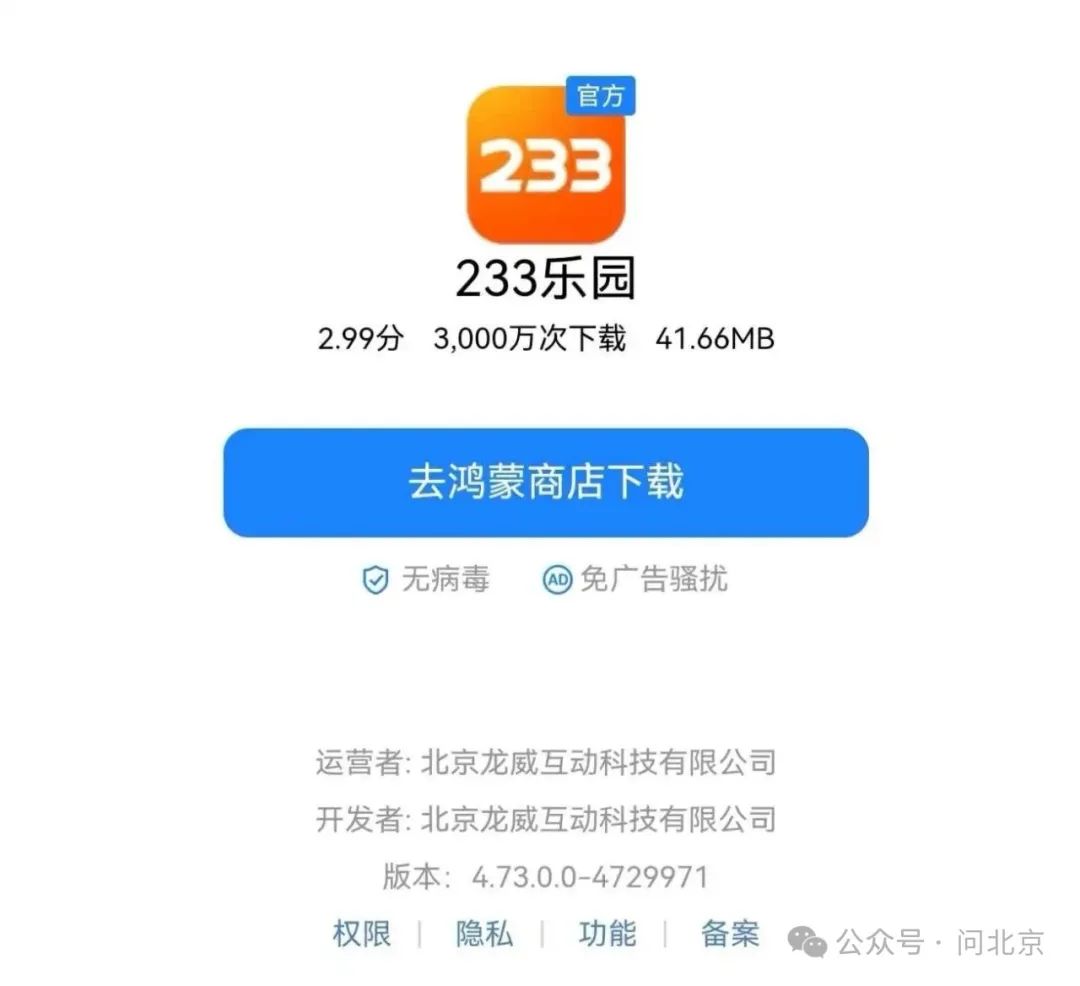Tap the 去鸿蒙商店下载 button

click(545, 482)
